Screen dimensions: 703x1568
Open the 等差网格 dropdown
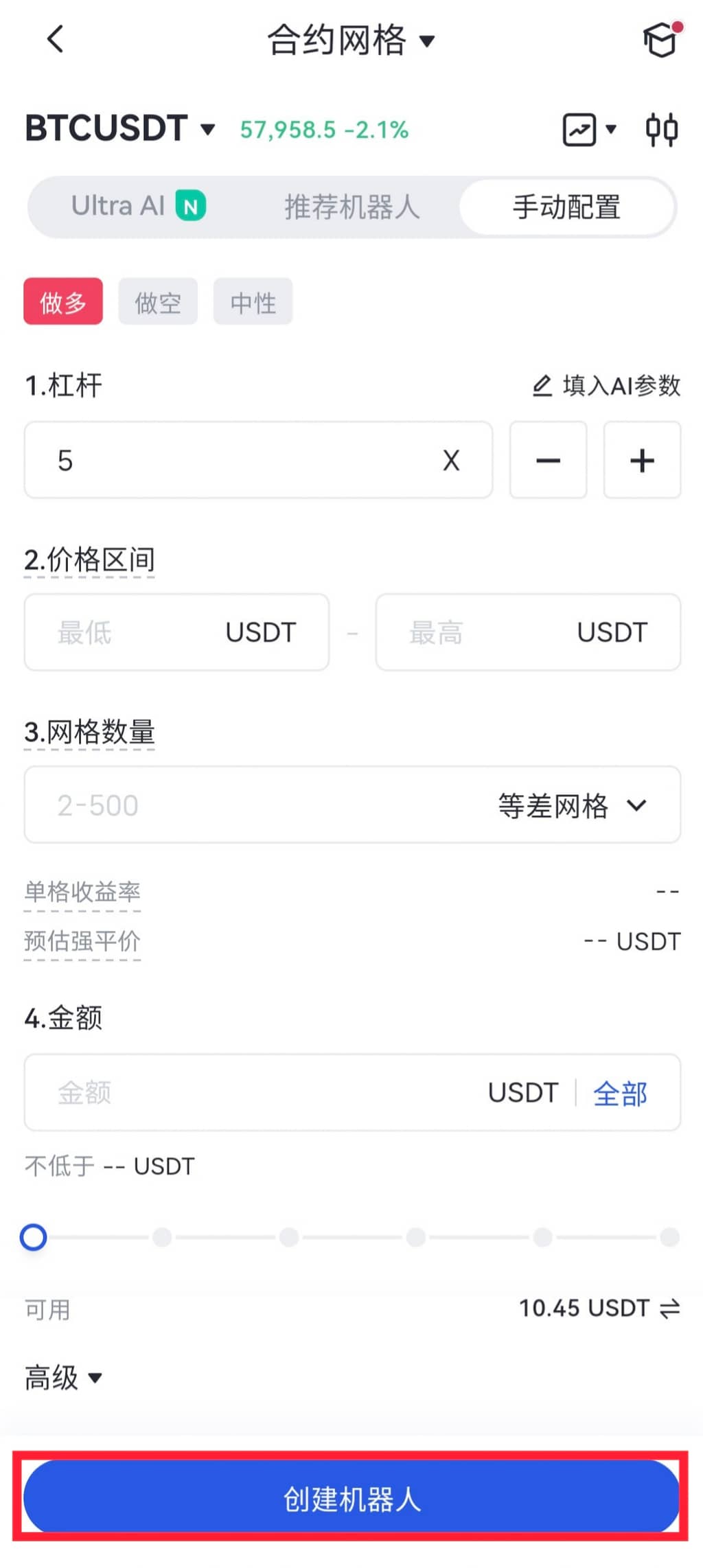click(x=571, y=805)
